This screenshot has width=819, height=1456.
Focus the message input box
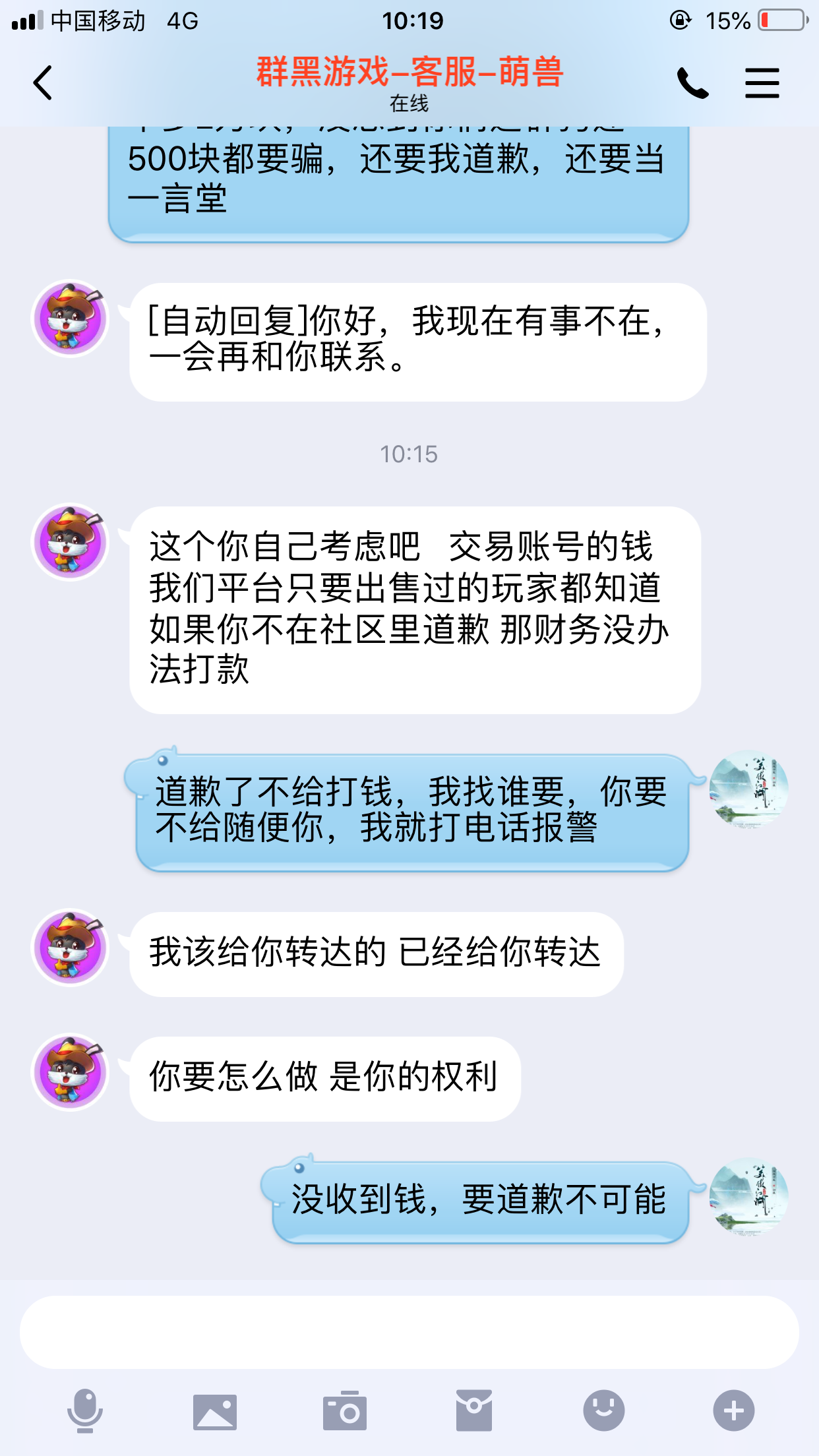click(x=409, y=1332)
